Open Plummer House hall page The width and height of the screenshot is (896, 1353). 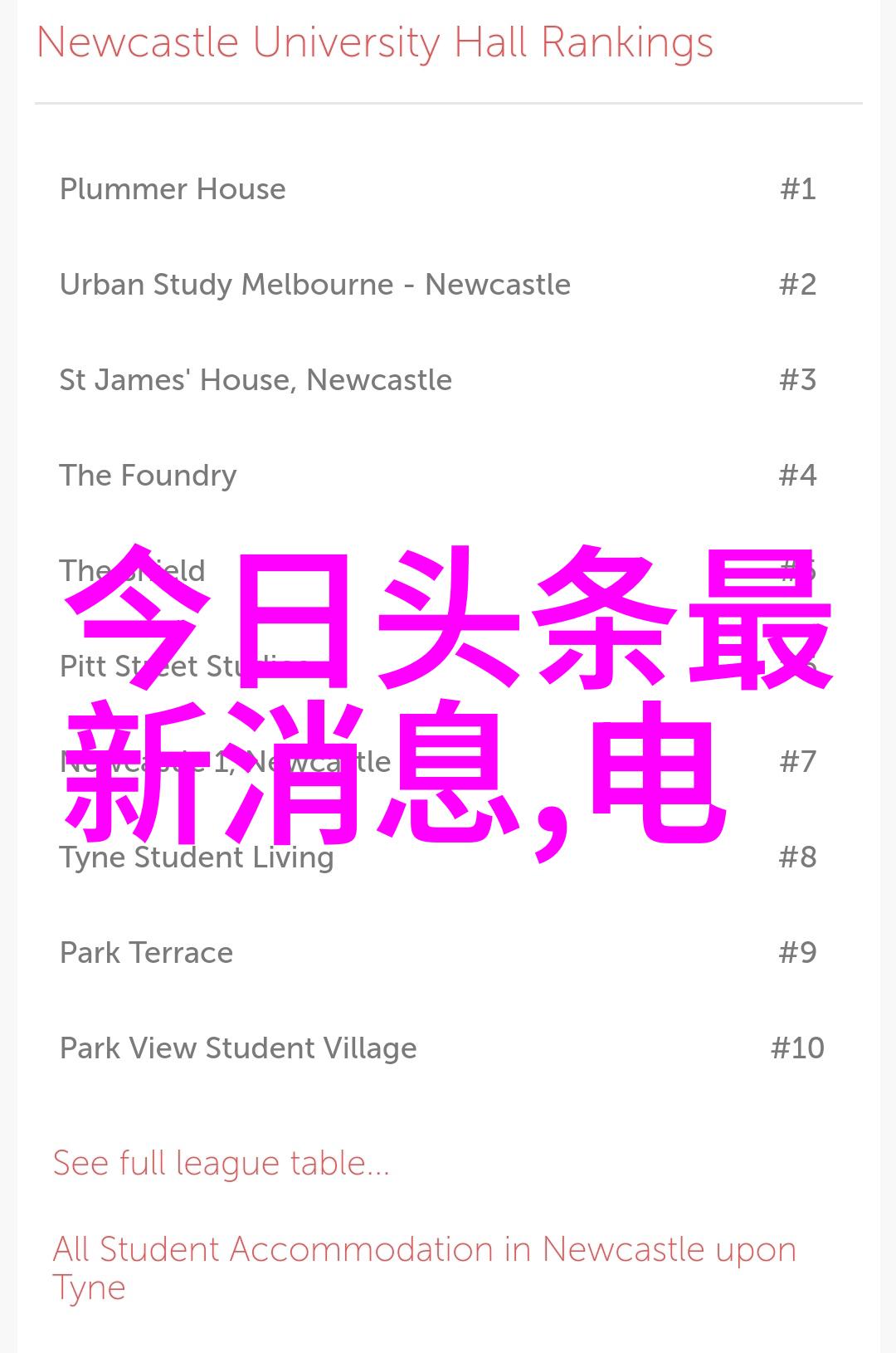pyautogui.click(x=173, y=189)
